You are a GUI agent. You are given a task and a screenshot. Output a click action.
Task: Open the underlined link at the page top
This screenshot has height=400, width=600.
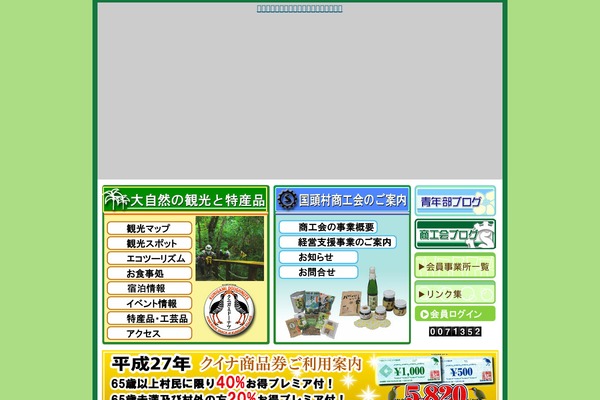pyautogui.click(x=299, y=8)
